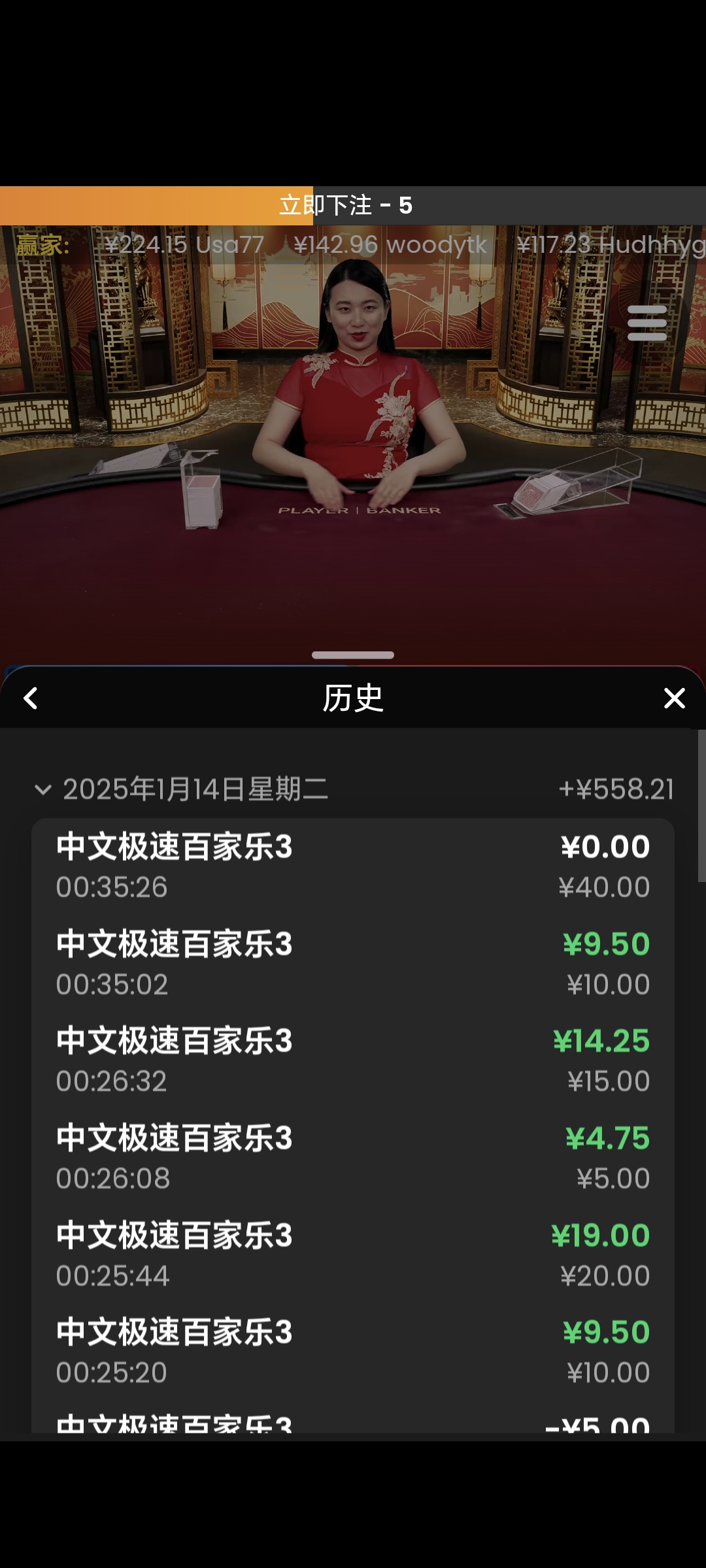The image size is (706, 1568).
Task: Open the 00:26:08 game history record
Action: pos(353,1155)
